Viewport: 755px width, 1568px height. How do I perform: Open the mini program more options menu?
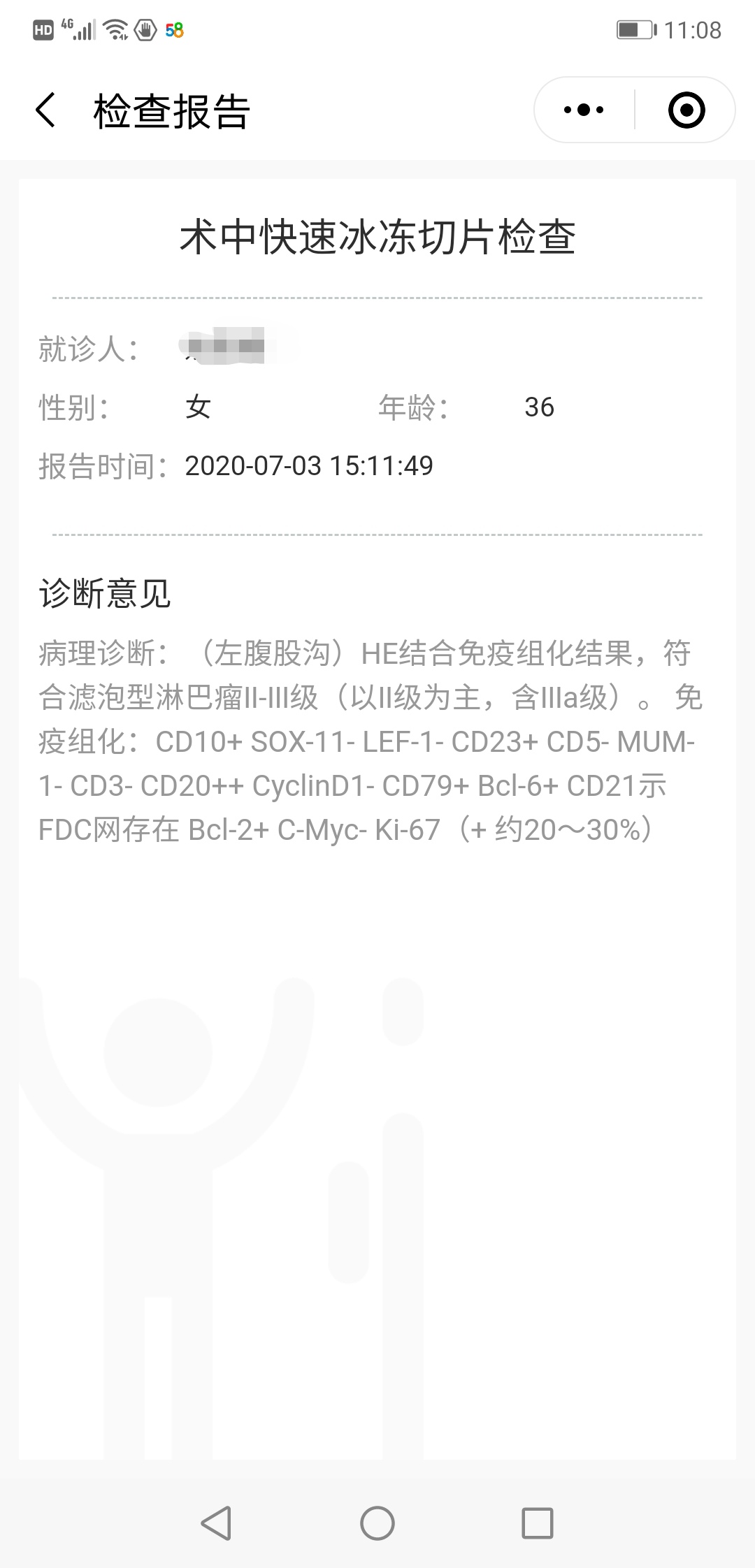(x=584, y=110)
